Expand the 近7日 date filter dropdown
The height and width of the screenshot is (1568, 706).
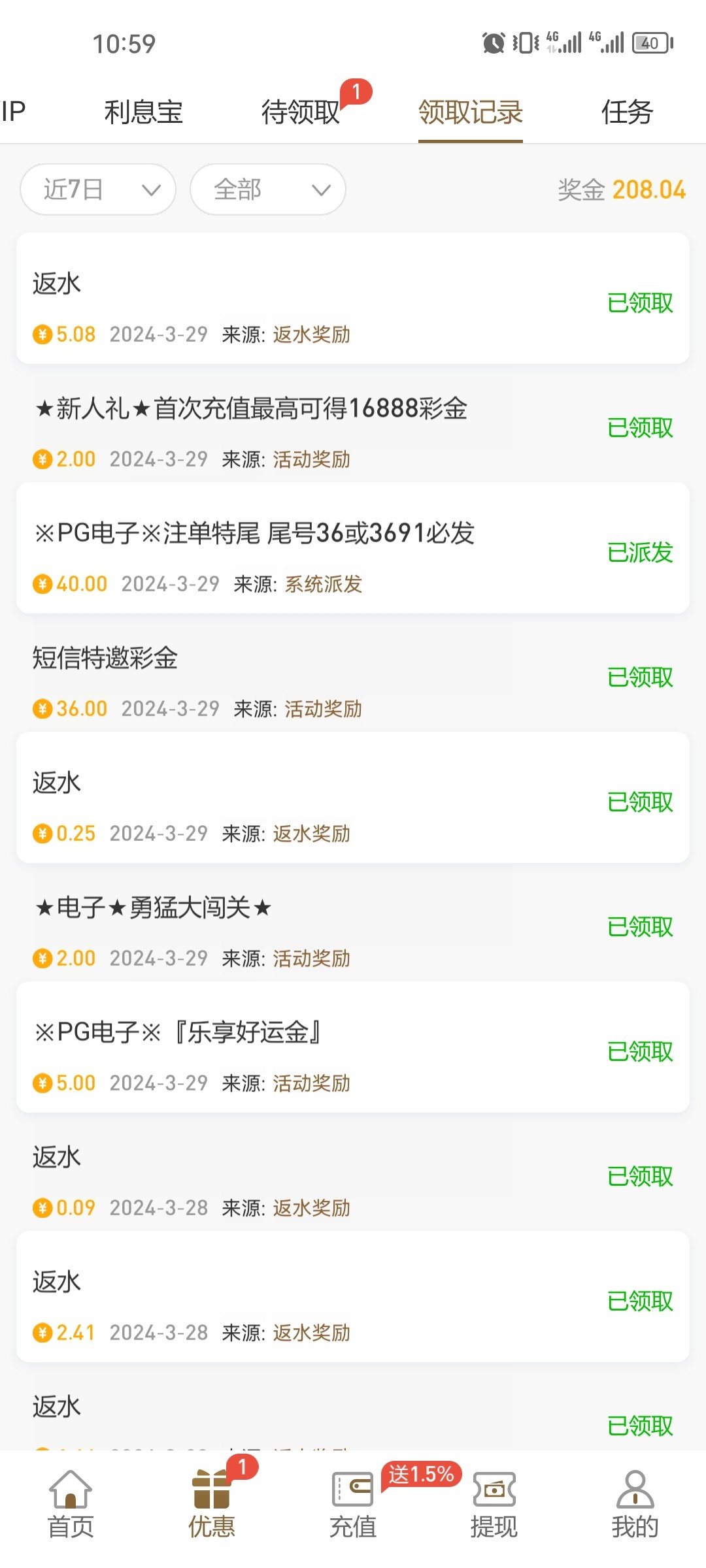point(98,189)
